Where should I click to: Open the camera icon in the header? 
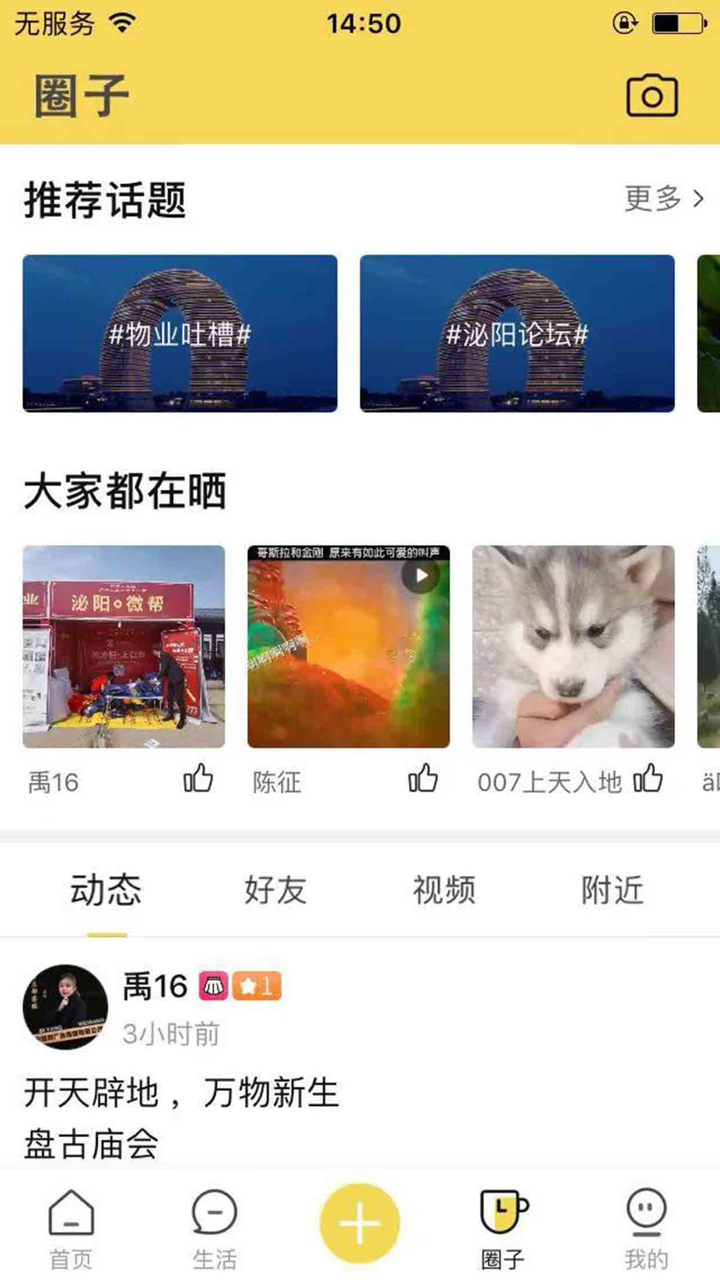point(652,95)
